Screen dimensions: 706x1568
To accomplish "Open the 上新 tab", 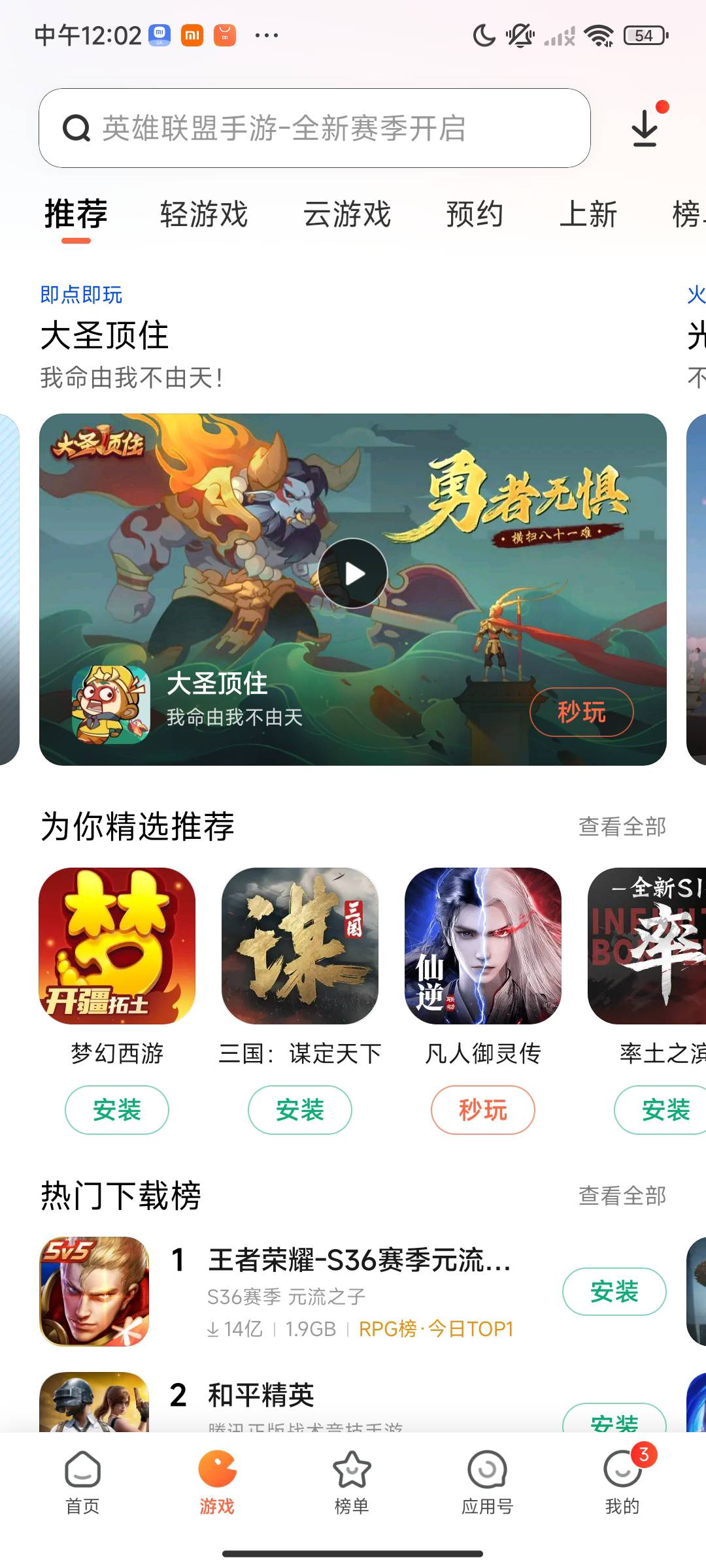I will [588, 214].
